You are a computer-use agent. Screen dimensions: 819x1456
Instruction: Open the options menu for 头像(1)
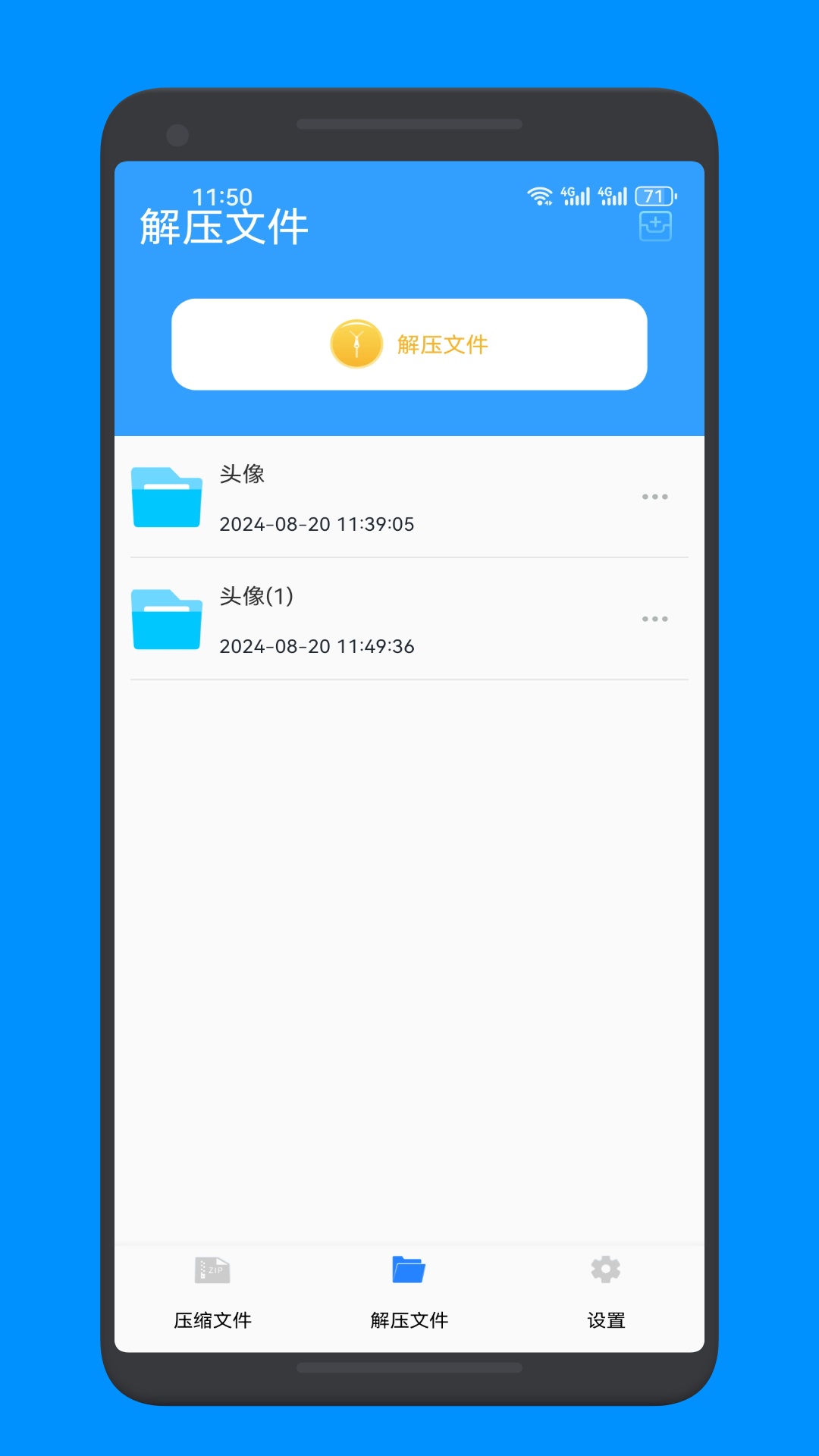point(654,620)
